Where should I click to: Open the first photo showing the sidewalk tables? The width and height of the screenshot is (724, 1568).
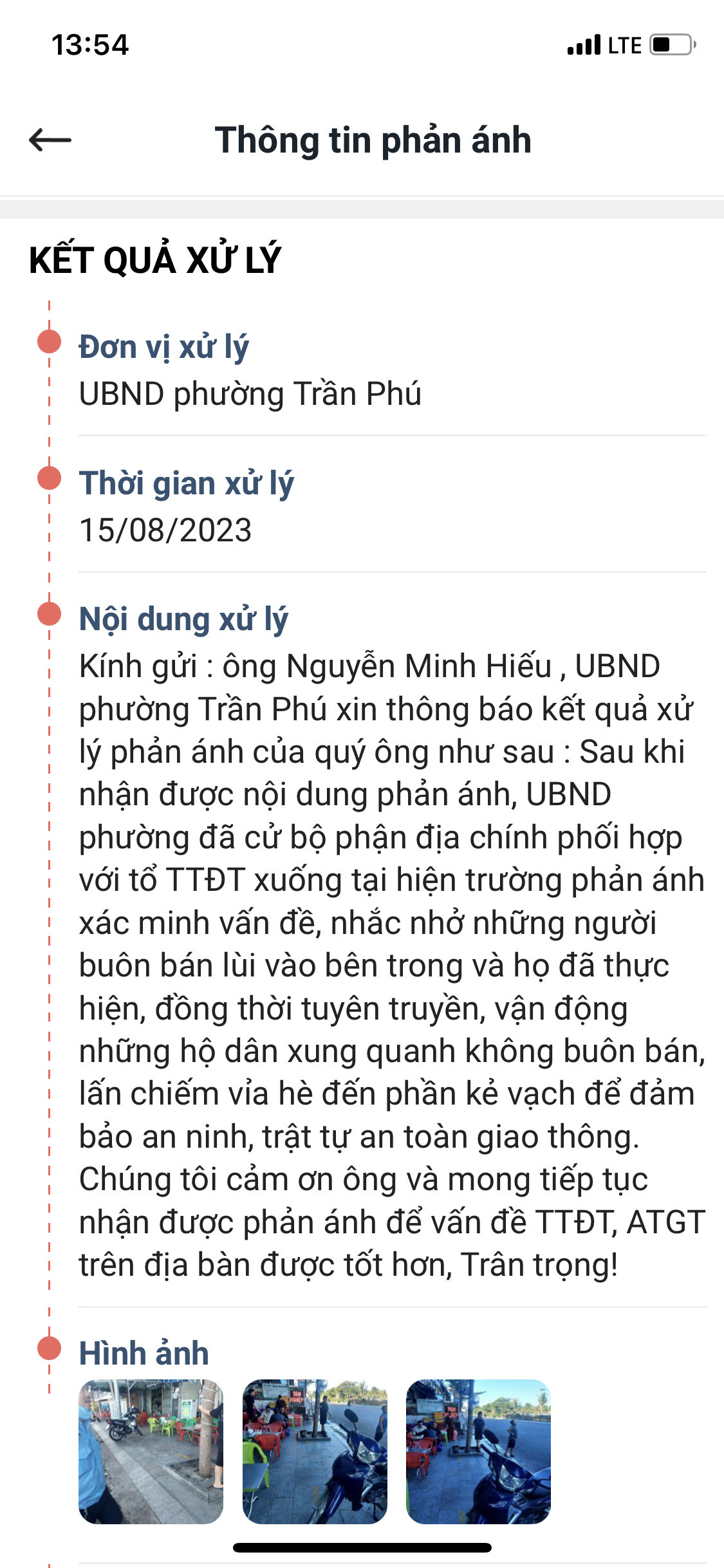tap(151, 1451)
